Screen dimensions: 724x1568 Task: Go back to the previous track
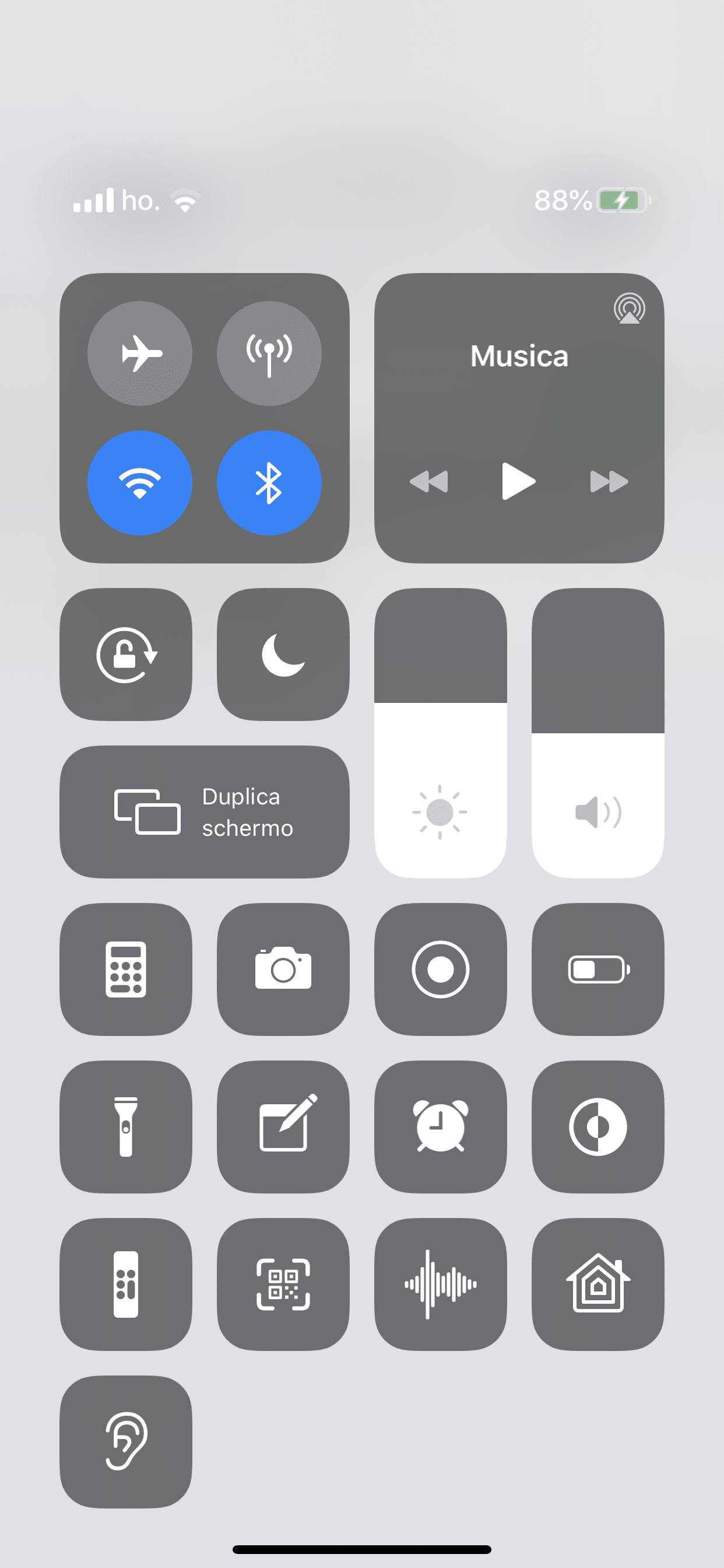point(429,481)
